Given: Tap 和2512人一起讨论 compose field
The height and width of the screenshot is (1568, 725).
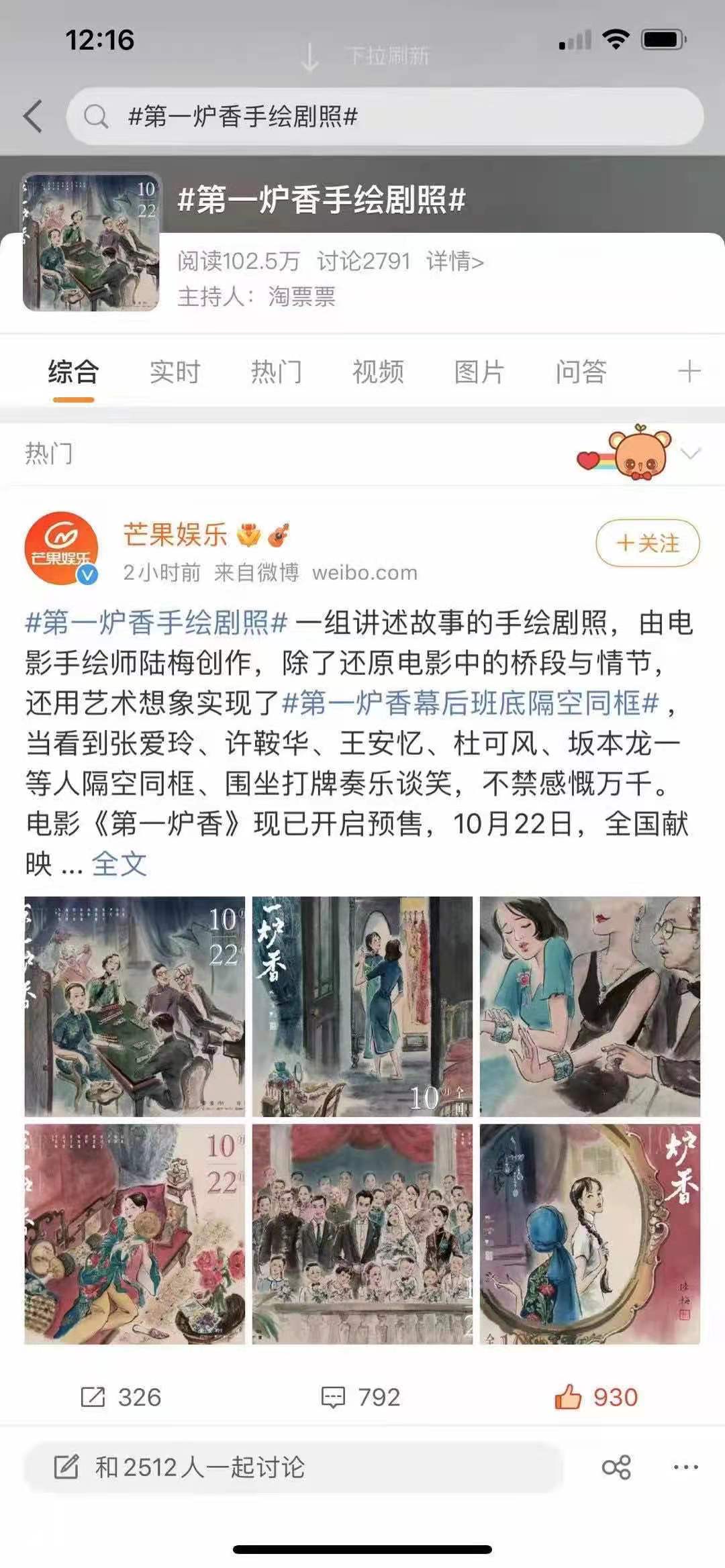Looking at the screenshot, I should 293,1467.
